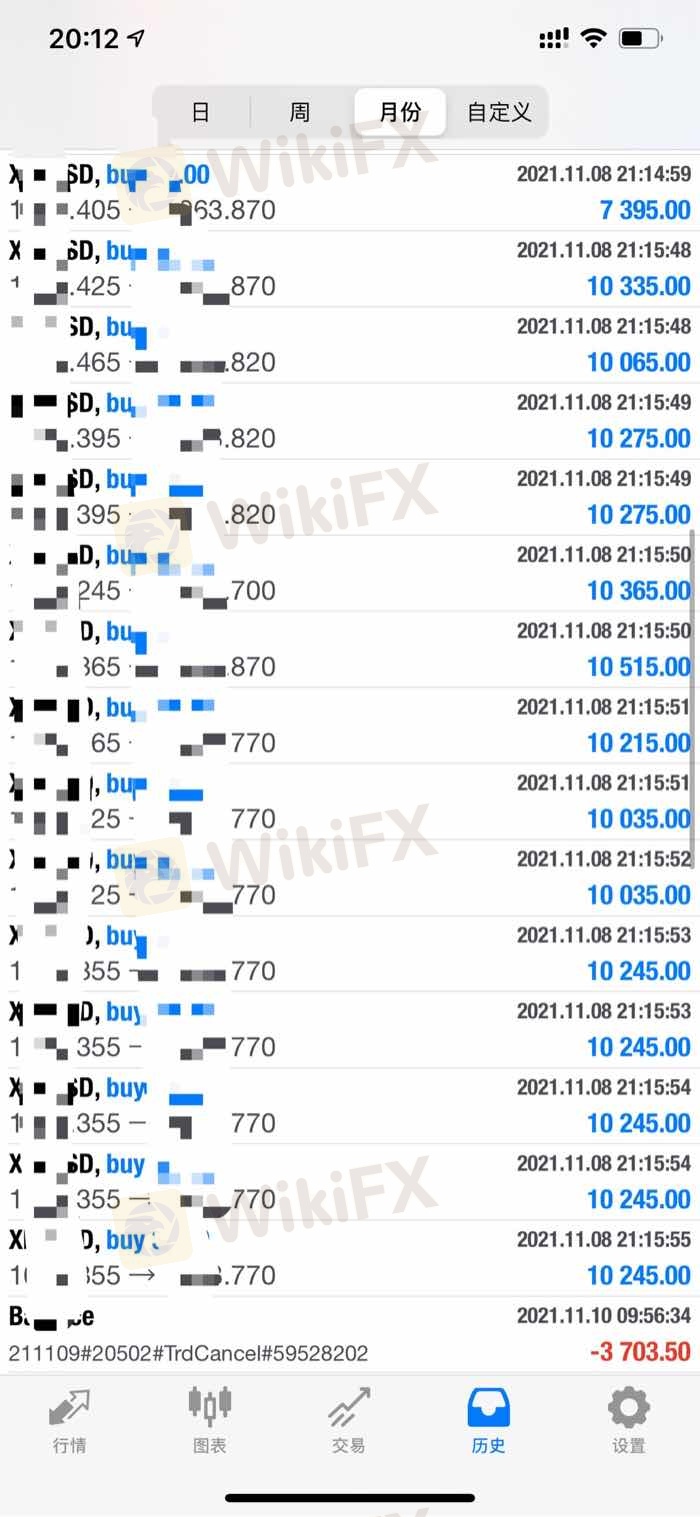This screenshot has height=1517, width=700.
Task: Open the trade with profit 10 065.00
Action: click(x=350, y=344)
